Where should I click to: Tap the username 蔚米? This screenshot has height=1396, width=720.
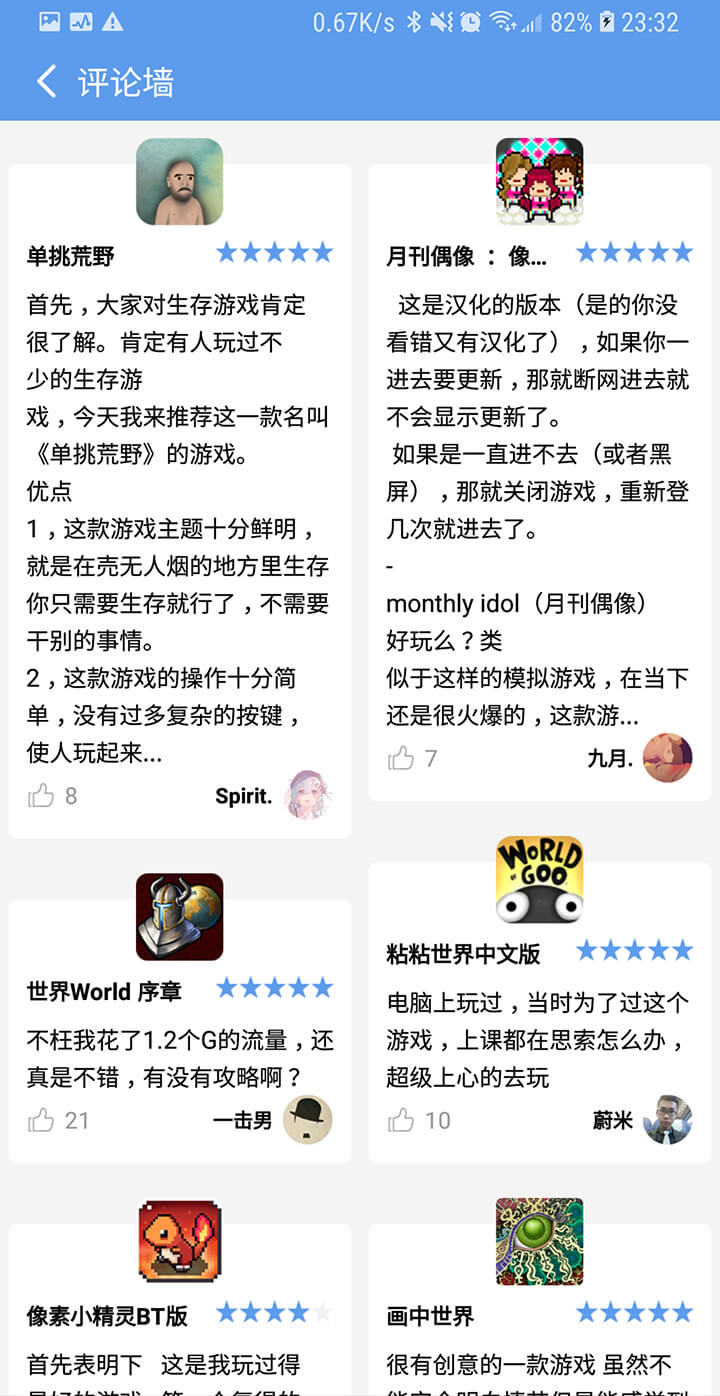click(611, 1120)
